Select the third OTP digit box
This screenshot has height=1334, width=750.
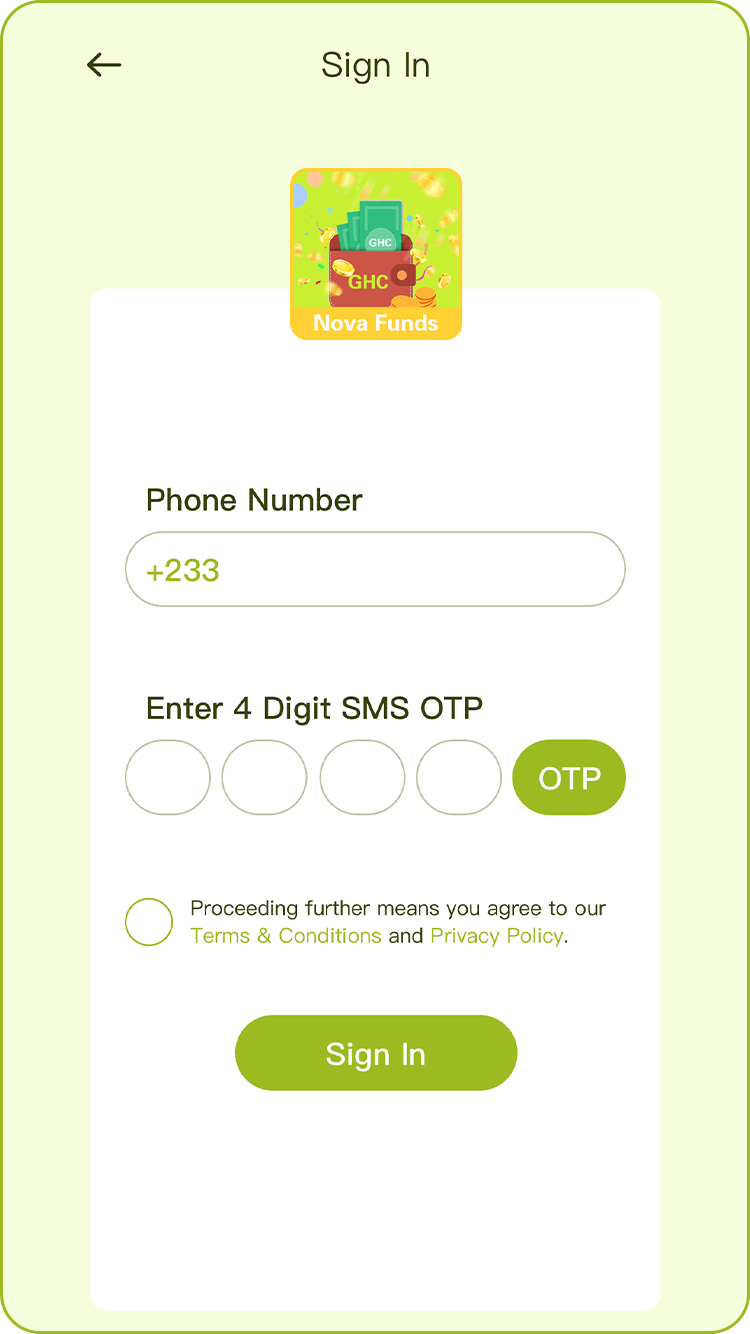pos(362,777)
